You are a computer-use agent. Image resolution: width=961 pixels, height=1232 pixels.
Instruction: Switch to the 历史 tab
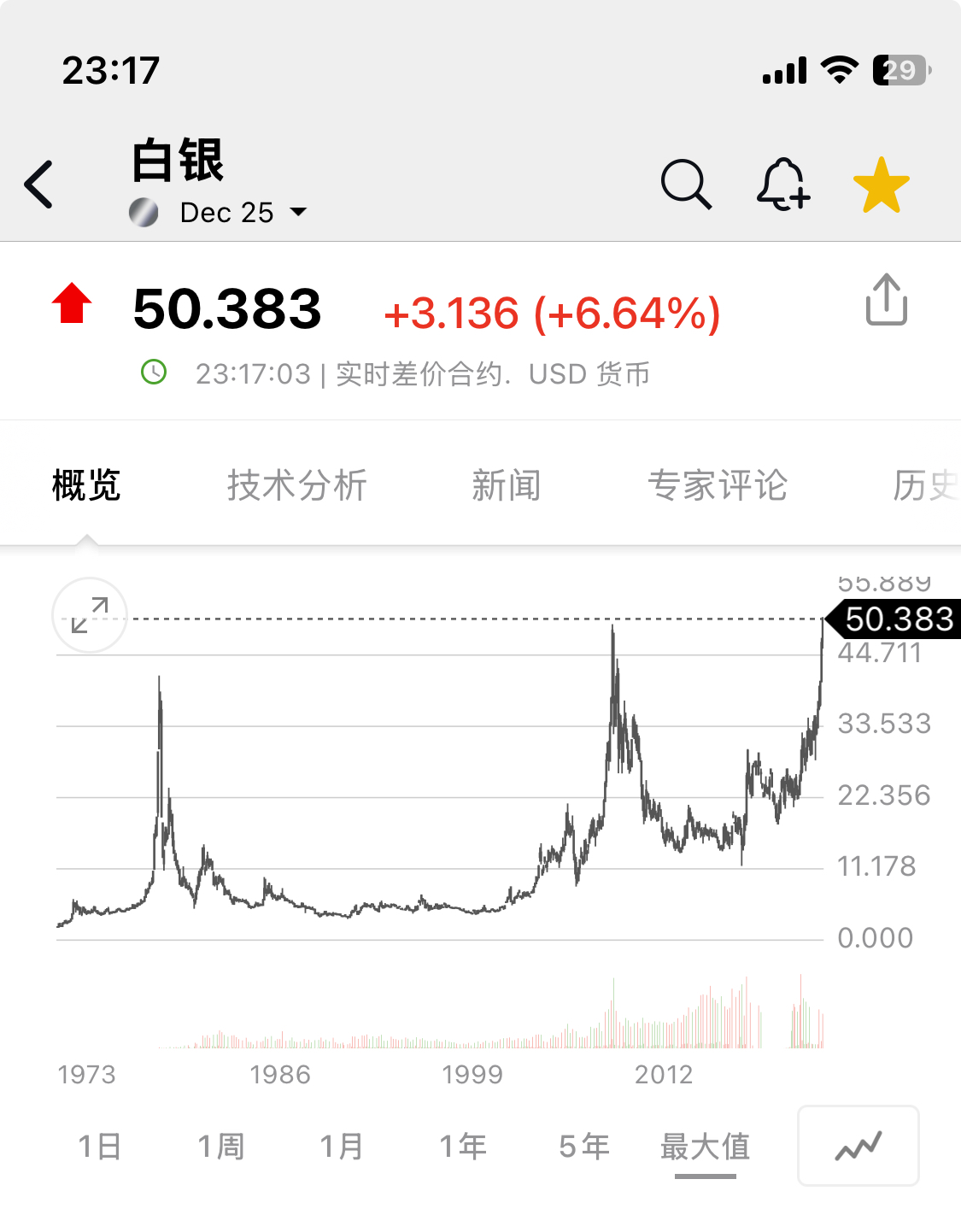coord(924,485)
